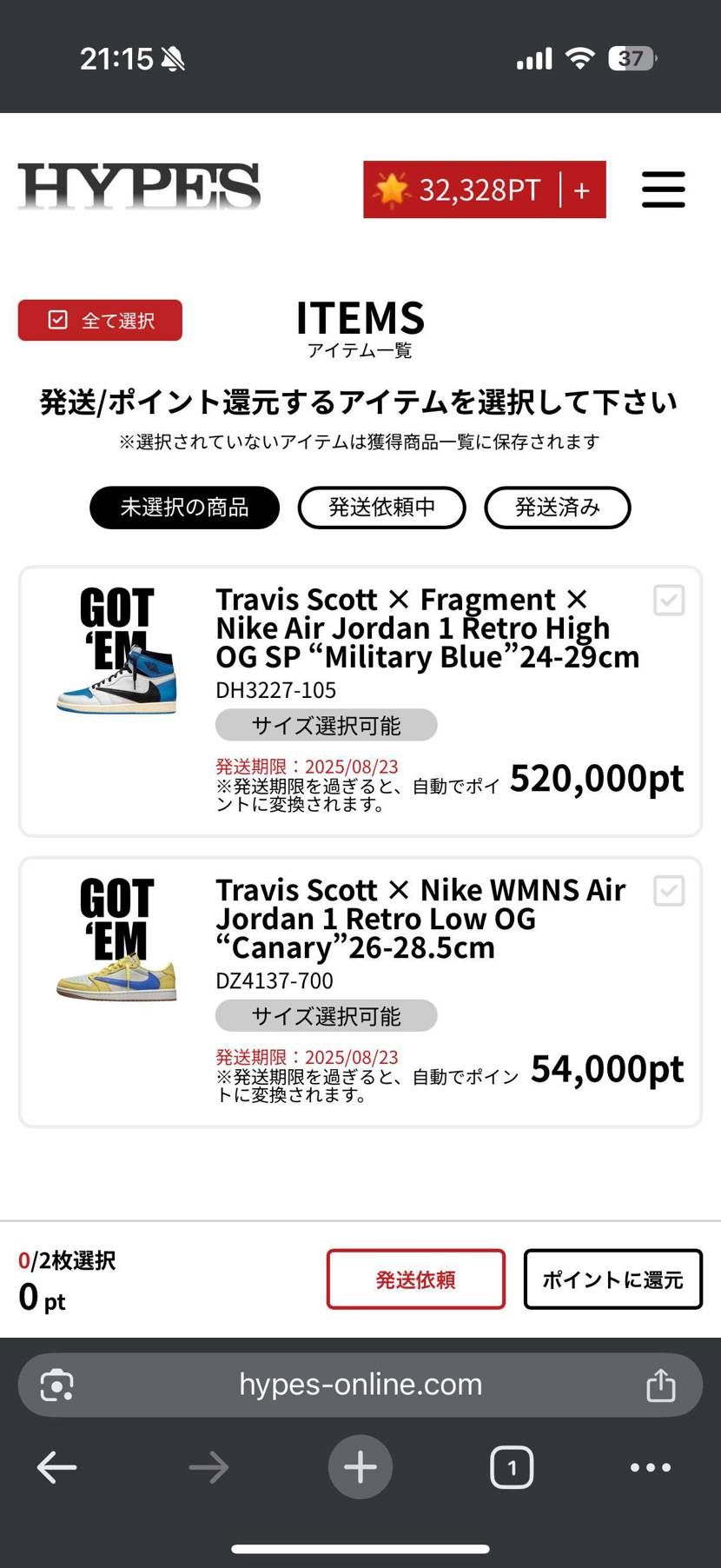721x1568 pixels.
Task: Open the HYPES home logo
Action: point(139,187)
